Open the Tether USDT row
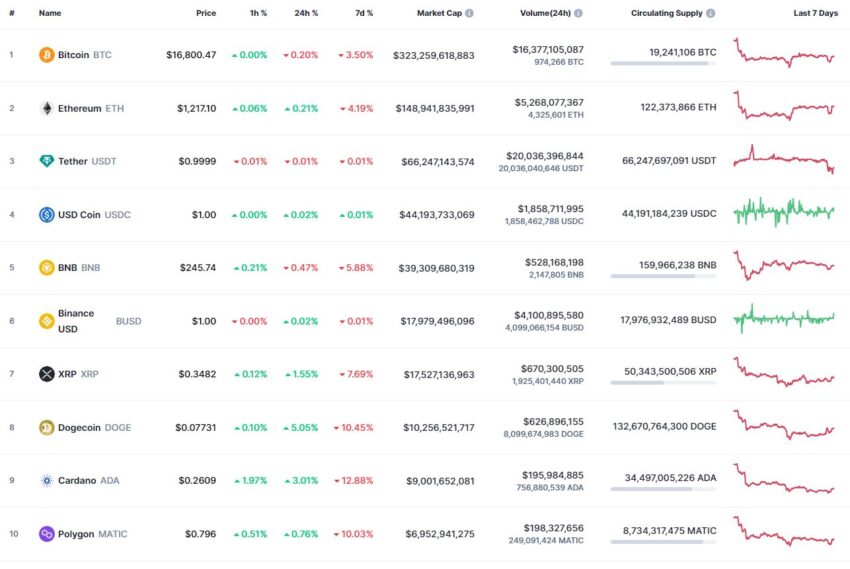The height and width of the screenshot is (569, 850). (71, 161)
